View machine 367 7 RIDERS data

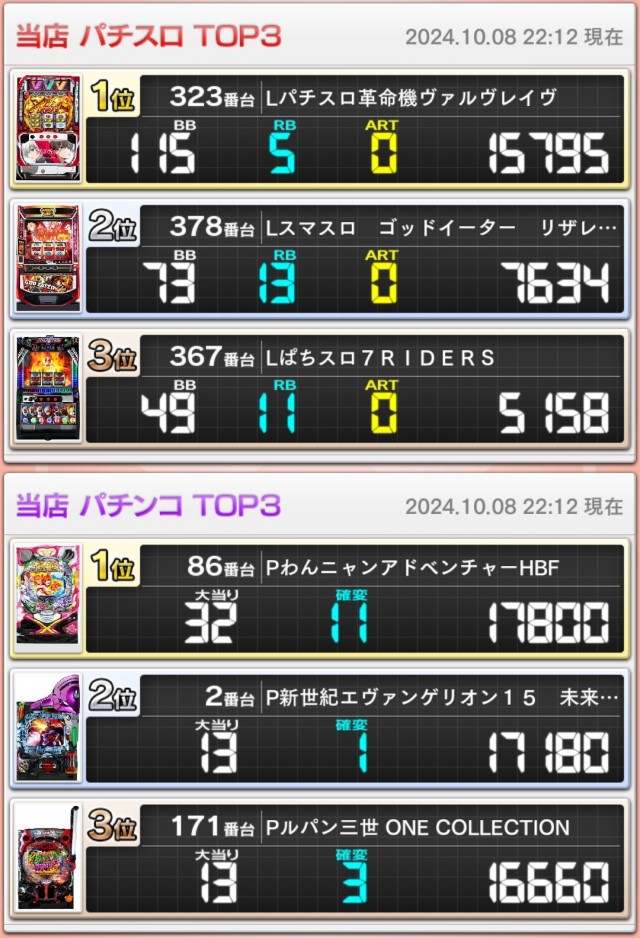[320, 387]
